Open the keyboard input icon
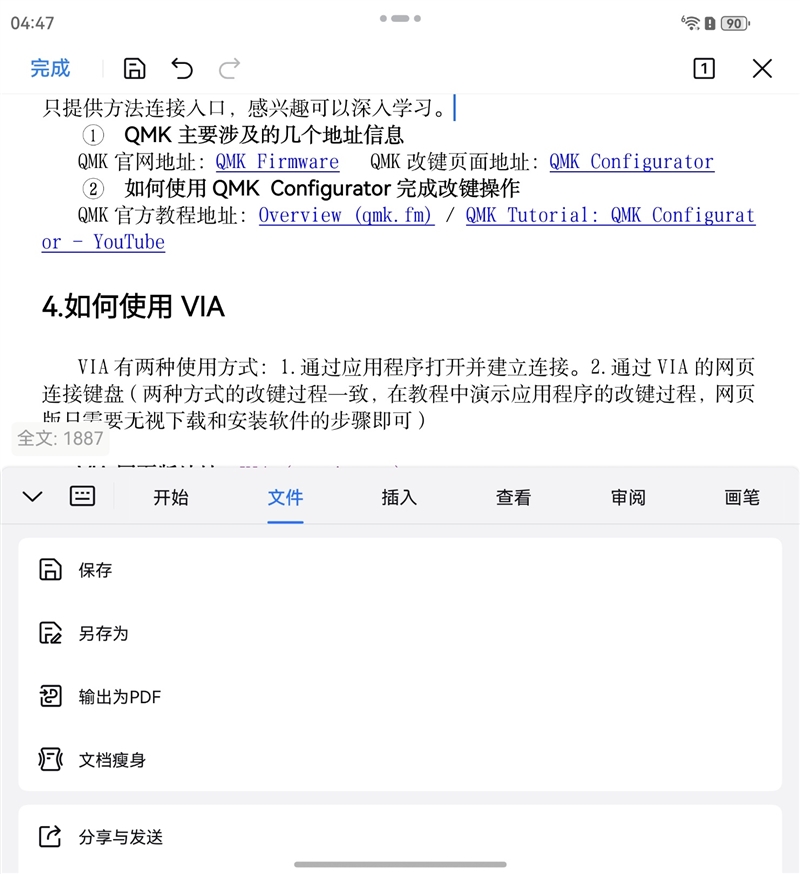 pyautogui.click(x=83, y=496)
